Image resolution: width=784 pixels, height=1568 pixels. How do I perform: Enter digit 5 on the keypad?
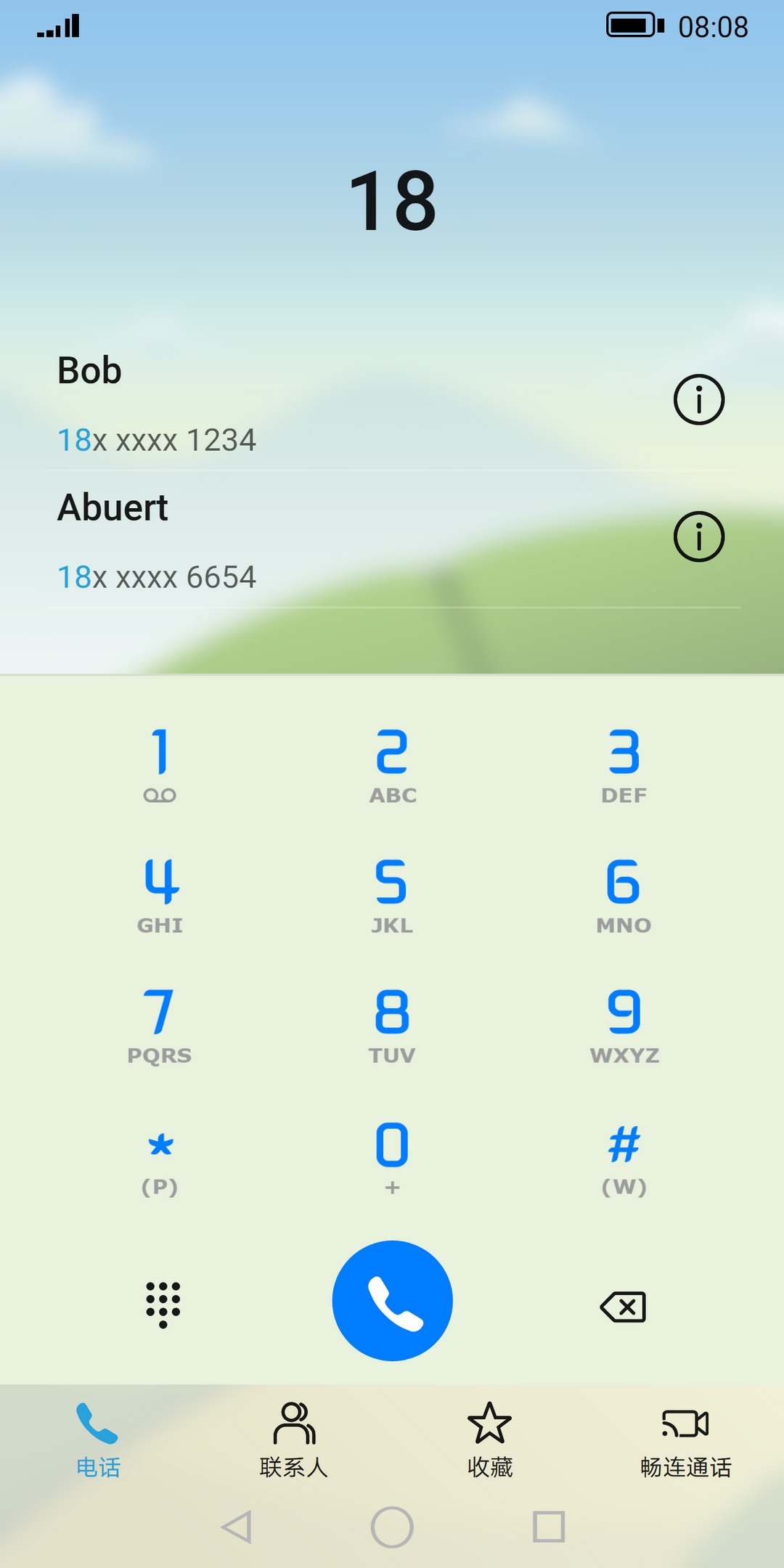pyautogui.click(x=392, y=894)
